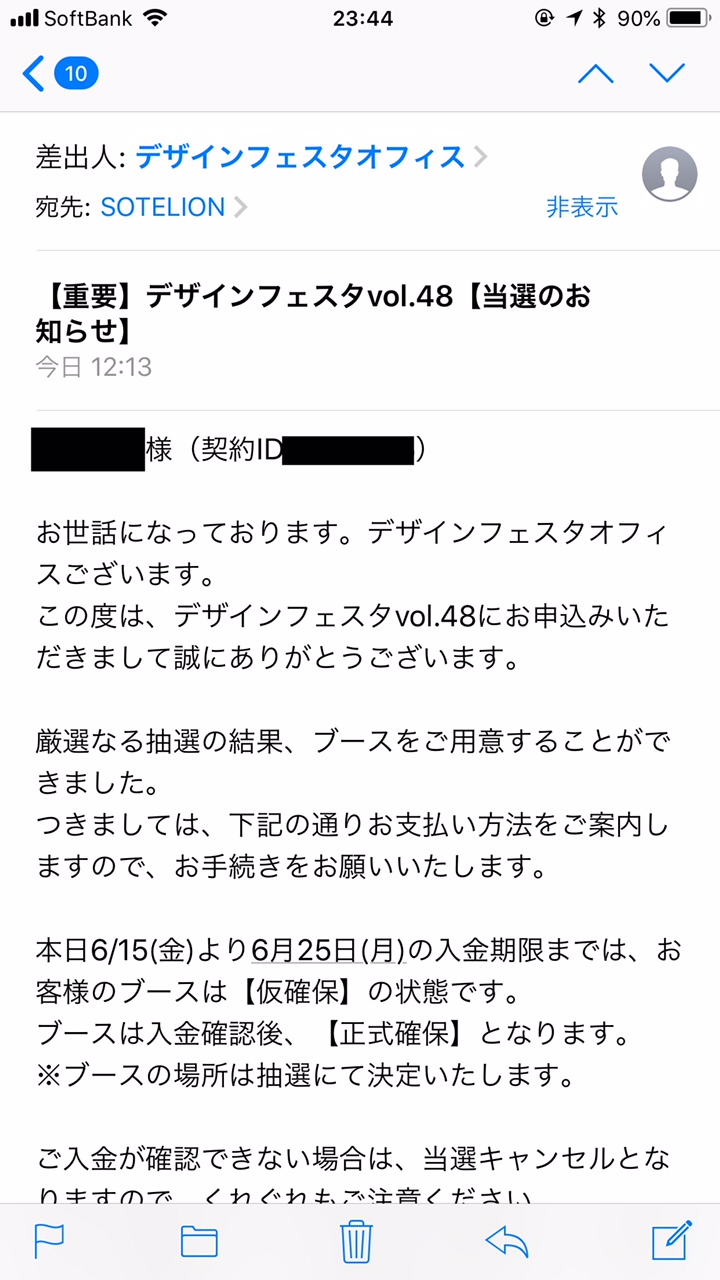Flag this email

[x=49, y=1241]
